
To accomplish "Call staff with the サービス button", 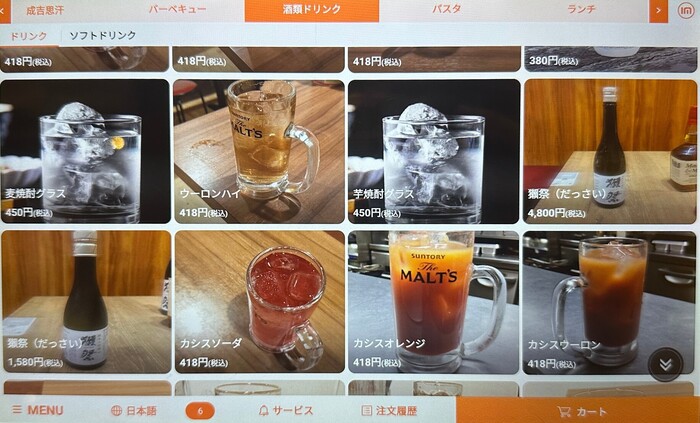I will click(286, 410).
